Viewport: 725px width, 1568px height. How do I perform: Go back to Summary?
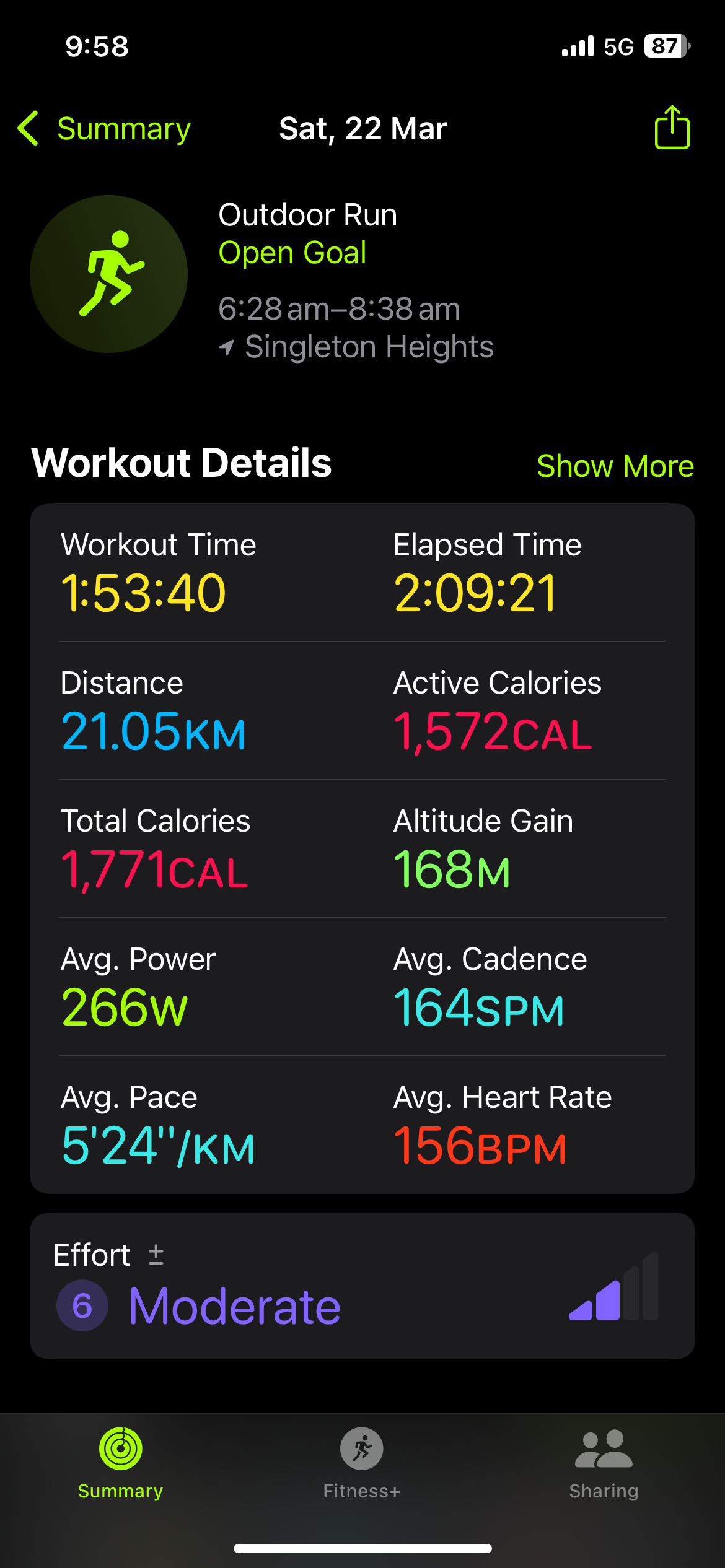(x=104, y=129)
